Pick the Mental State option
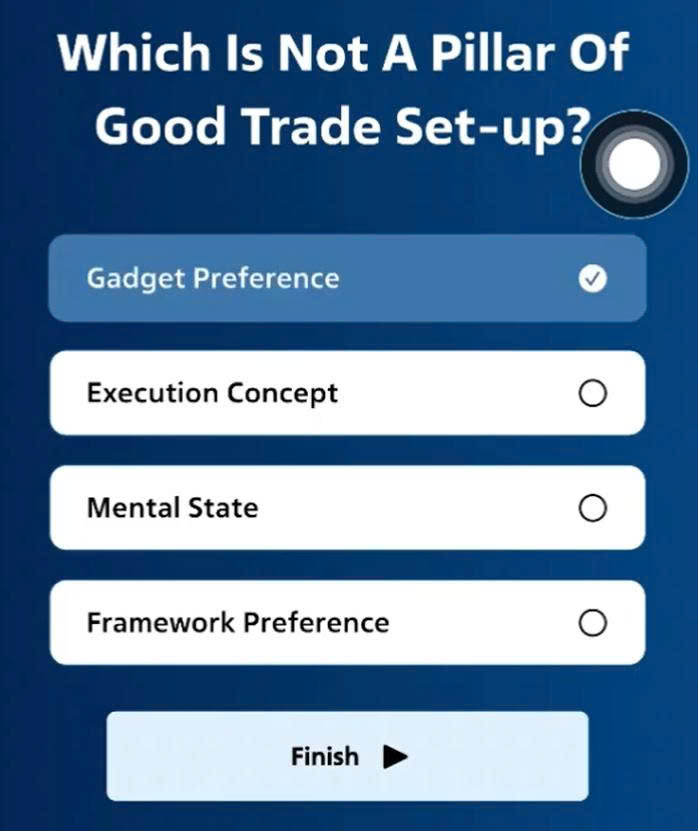This screenshot has width=698, height=831. [x=347, y=508]
